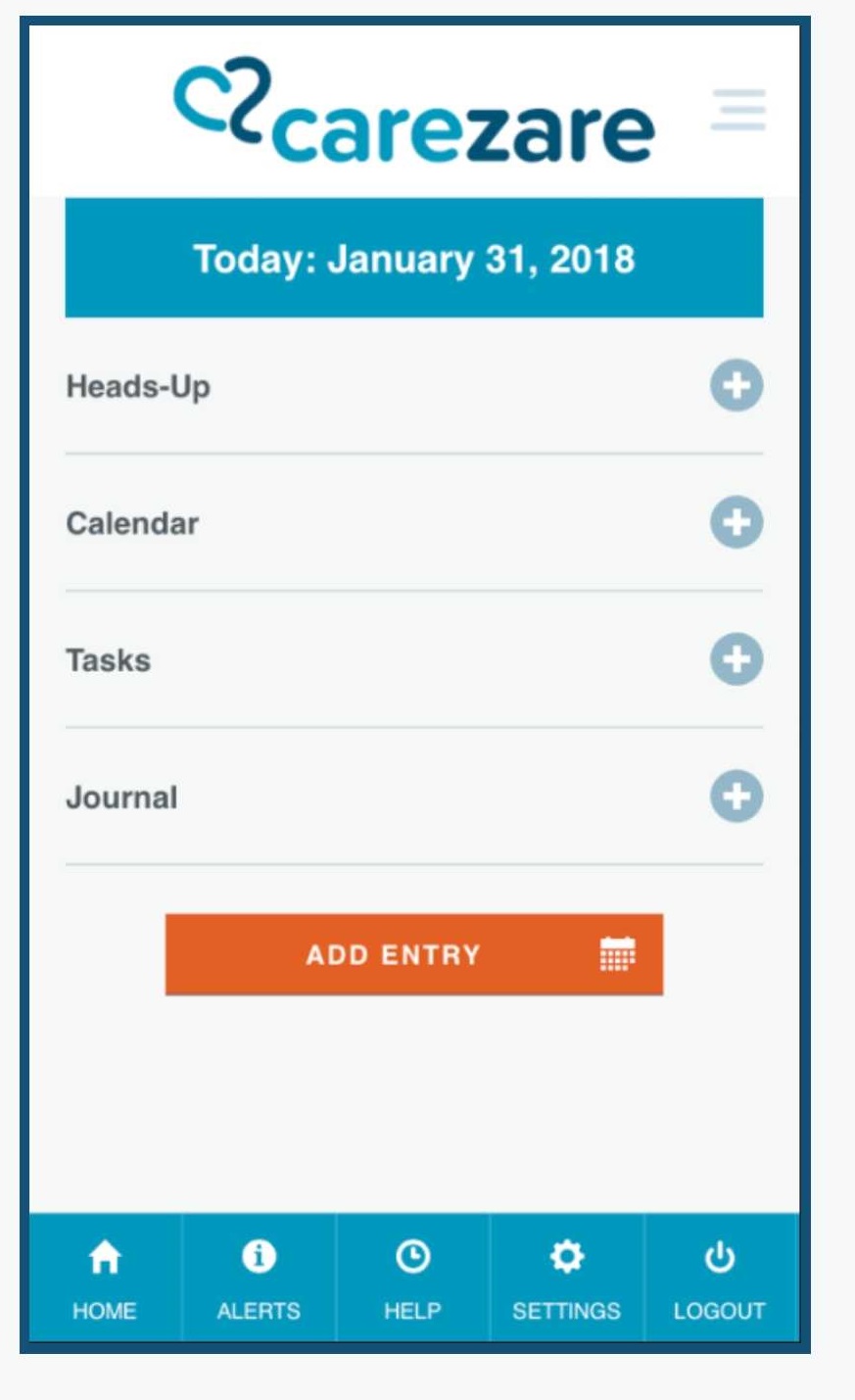Expand the Journal section
Screen dimensions: 855x1400
coord(736,796)
